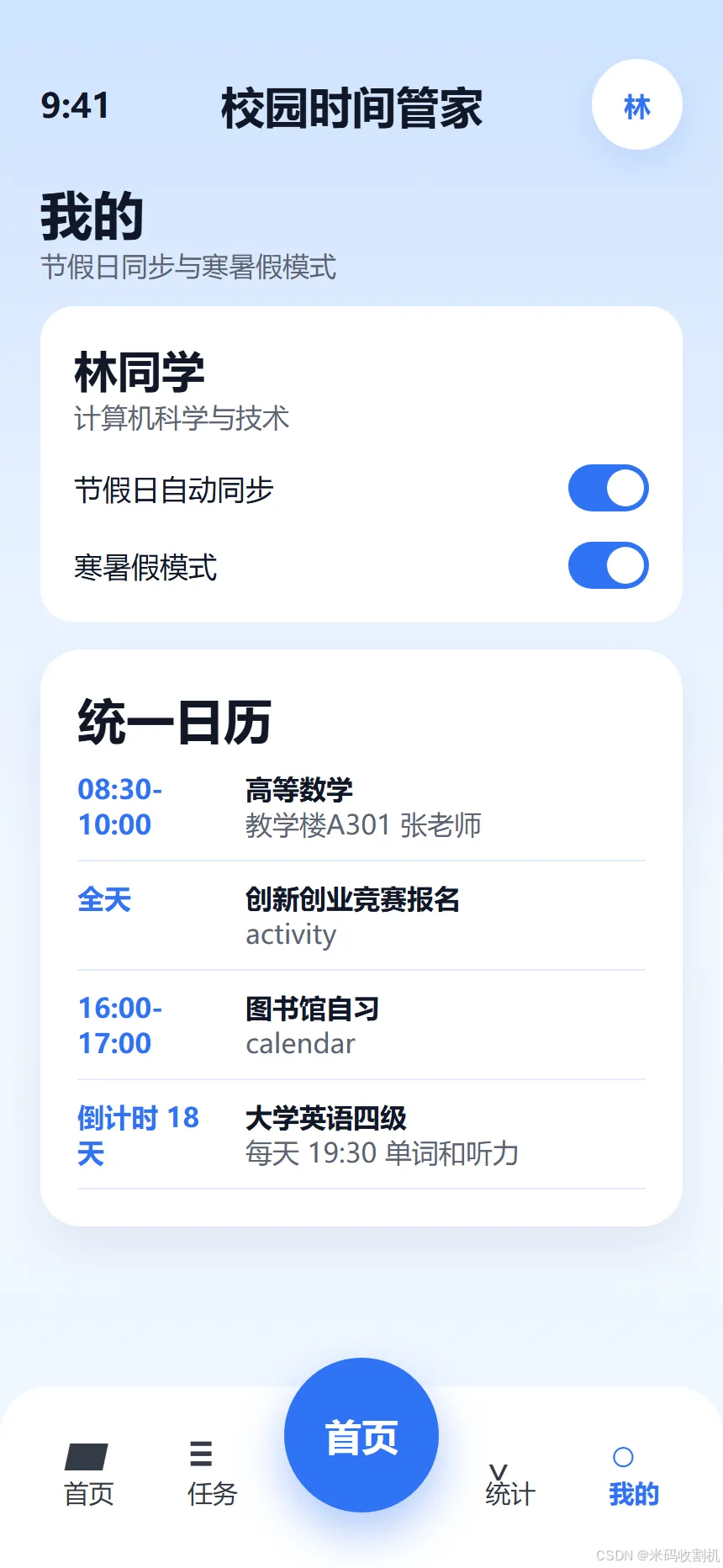Select the 我的 tab

[x=633, y=1478]
